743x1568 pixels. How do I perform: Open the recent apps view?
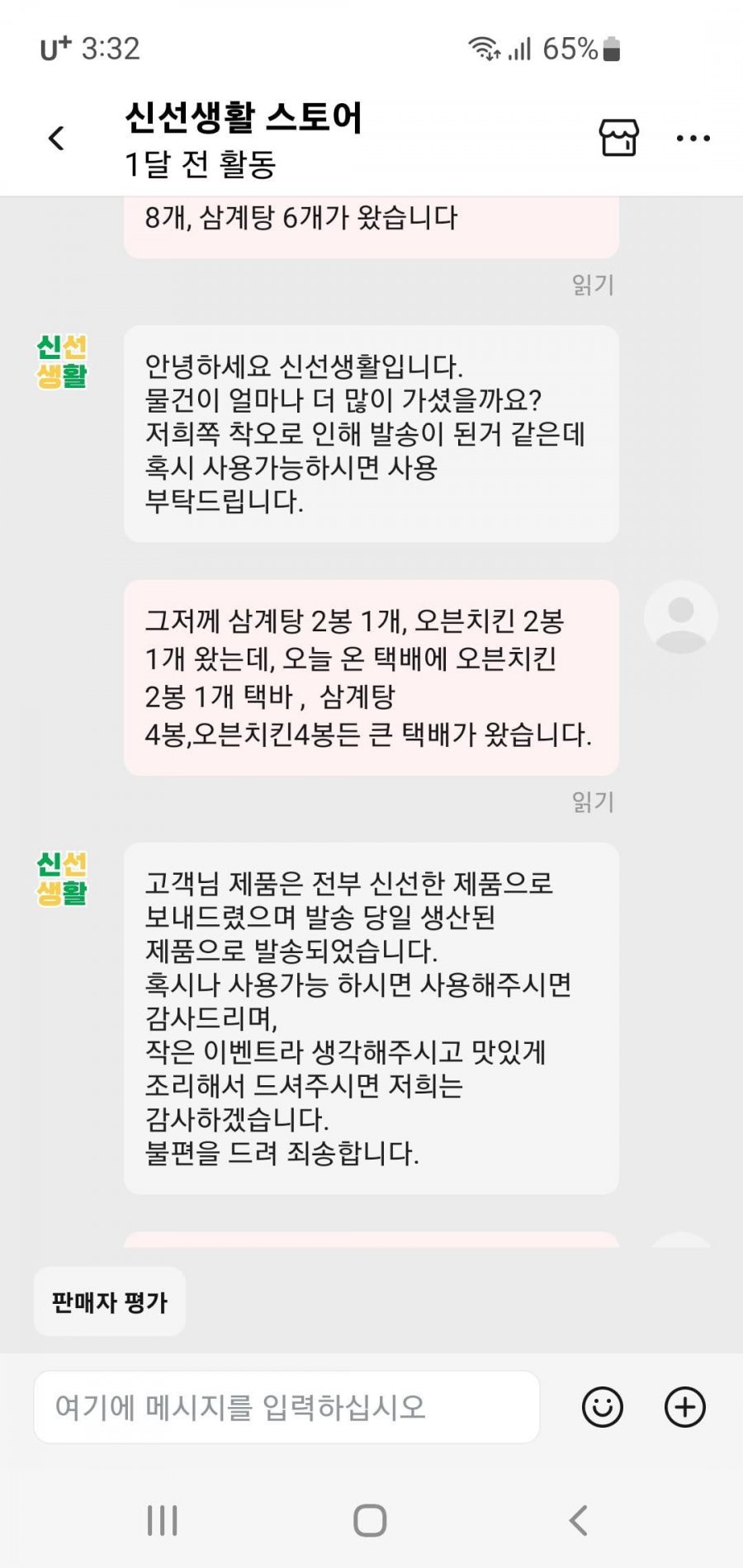(x=162, y=1519)
